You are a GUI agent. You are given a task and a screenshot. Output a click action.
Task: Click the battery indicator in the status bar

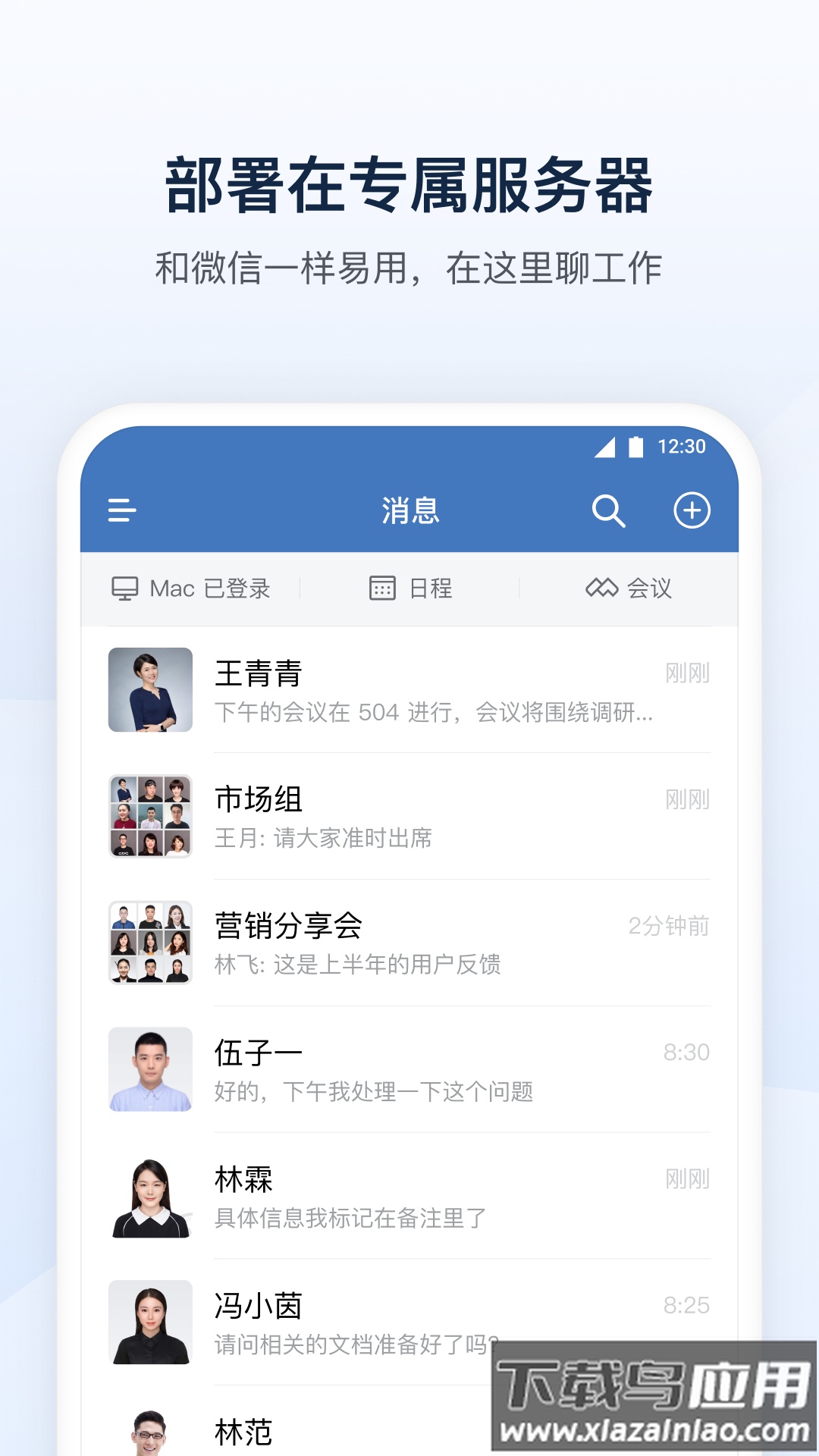(x=635, y=448)
